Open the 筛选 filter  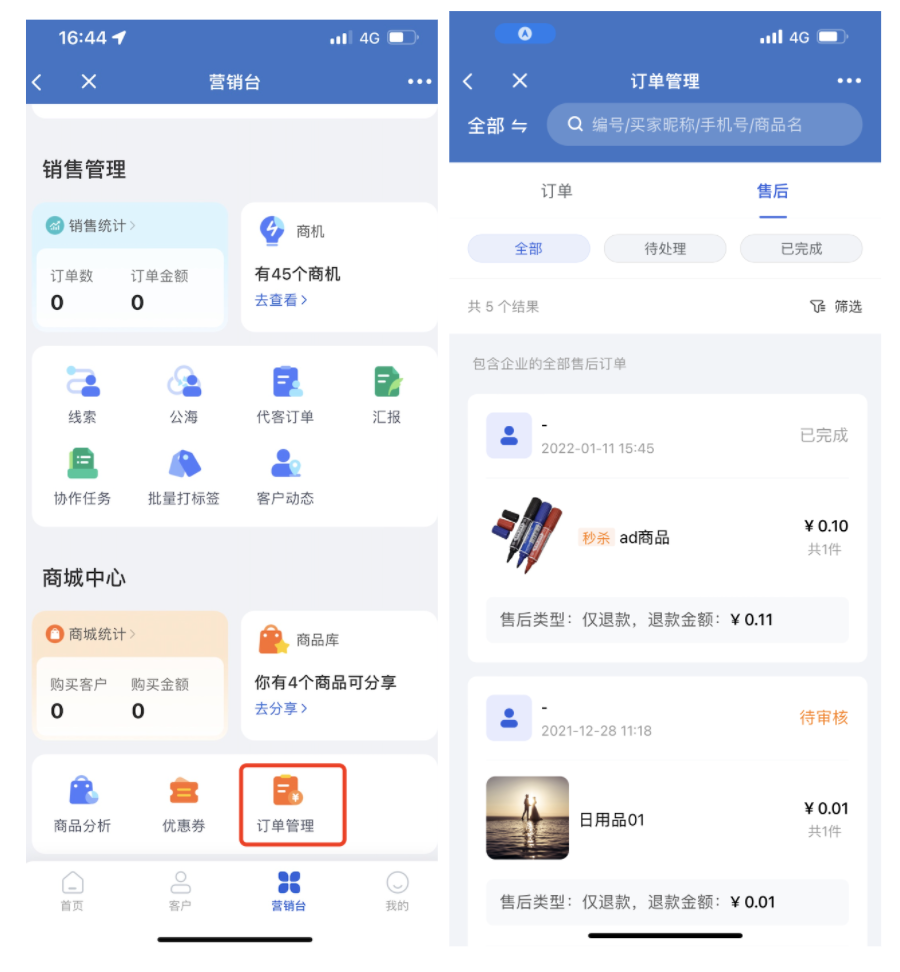point(836,307)
